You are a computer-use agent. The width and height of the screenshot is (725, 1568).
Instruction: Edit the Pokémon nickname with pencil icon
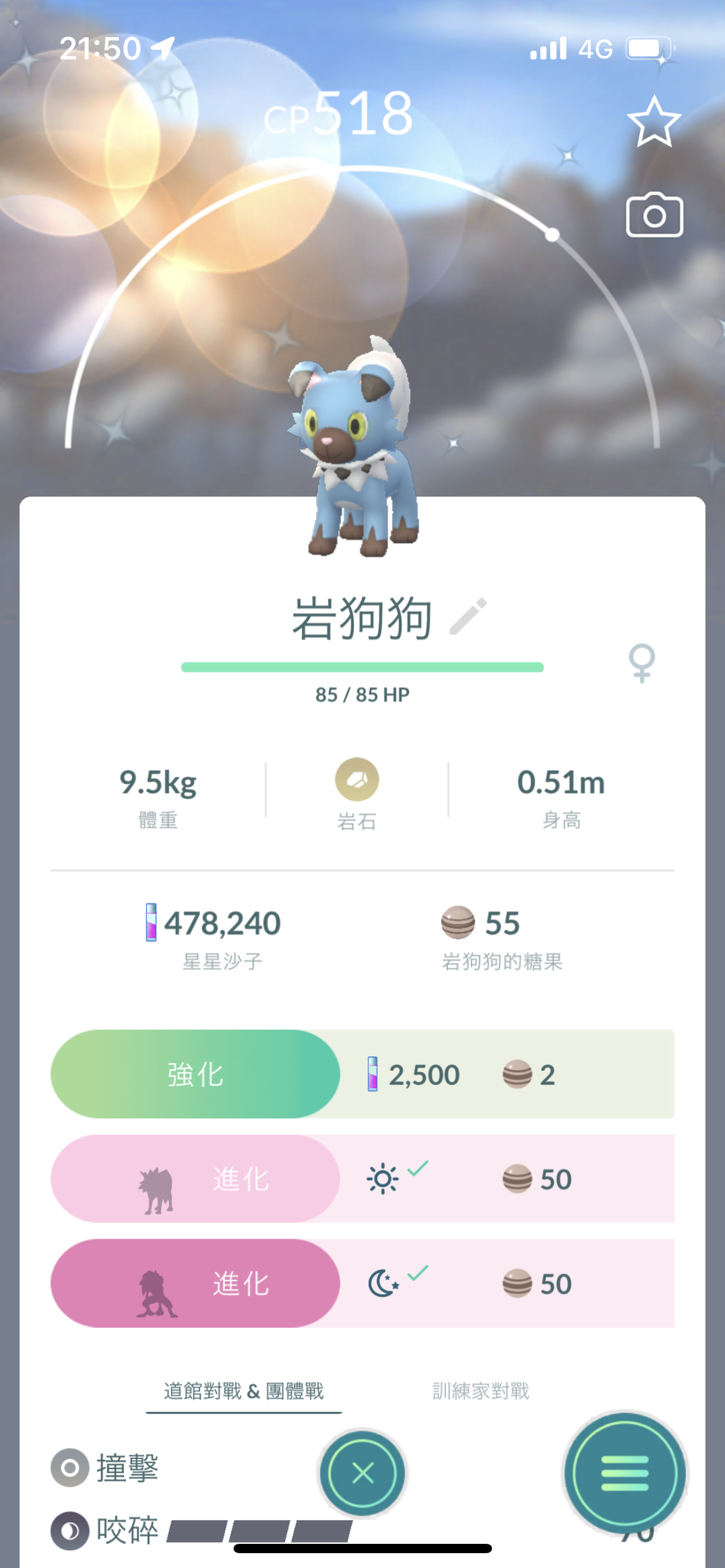point(468,617)
